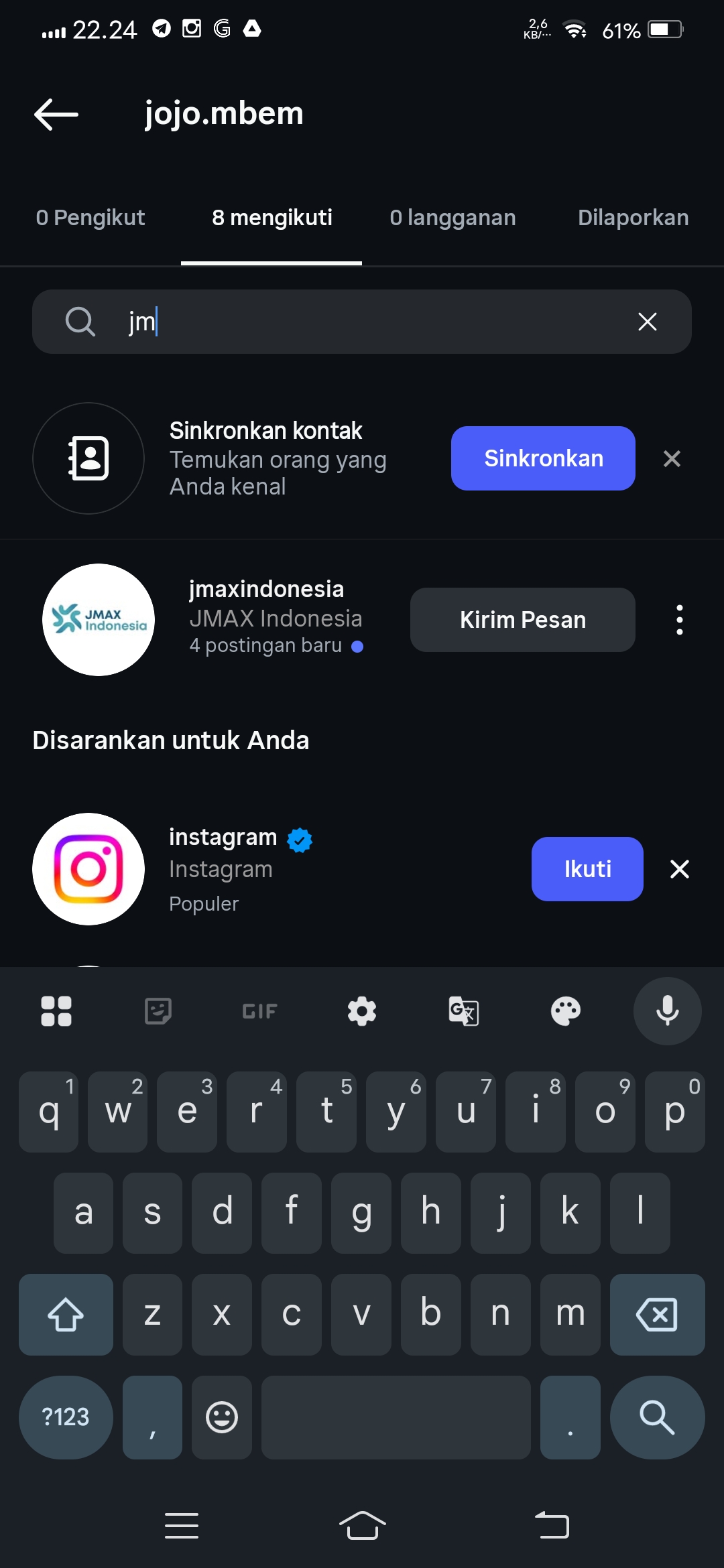Select the 8 mengikuti tab
The height and width of the screenshot is (1568, 724).
pos(271,218)
